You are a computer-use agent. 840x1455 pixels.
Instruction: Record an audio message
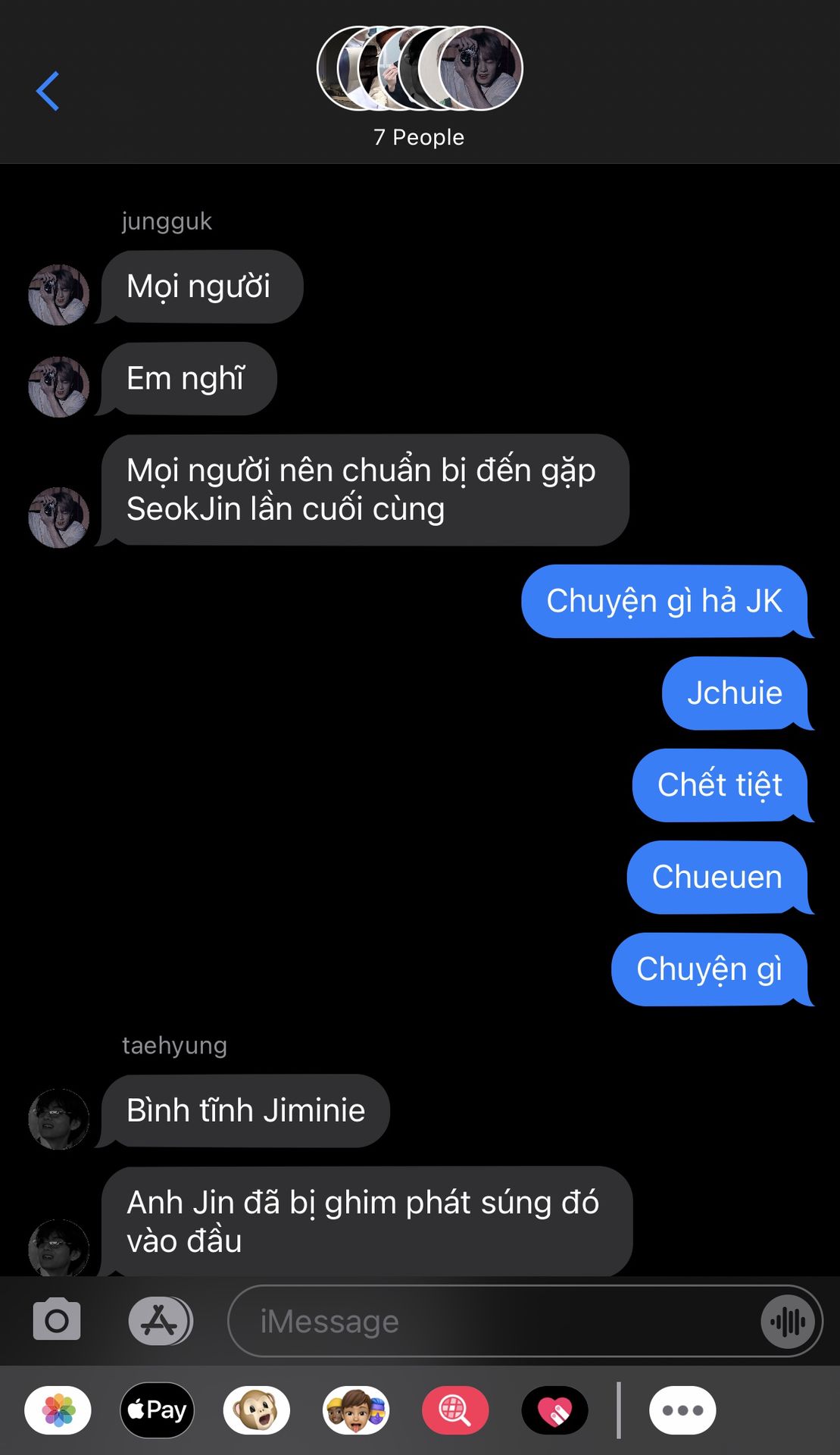click(788, 1322)
